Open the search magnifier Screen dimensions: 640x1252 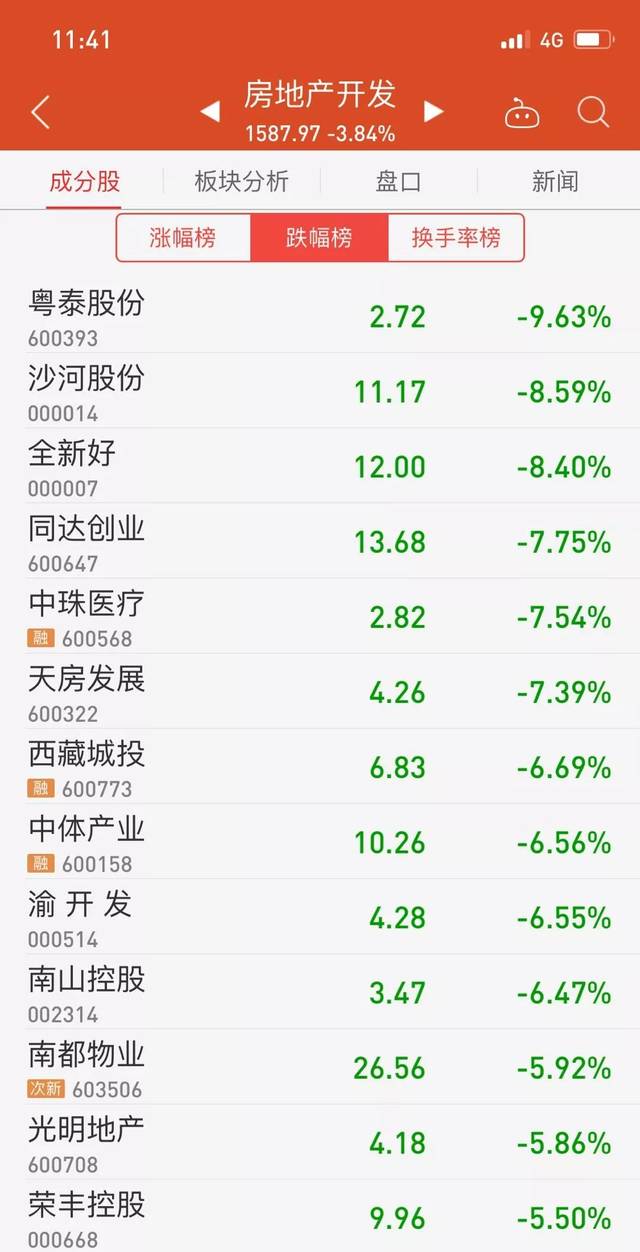593,111
